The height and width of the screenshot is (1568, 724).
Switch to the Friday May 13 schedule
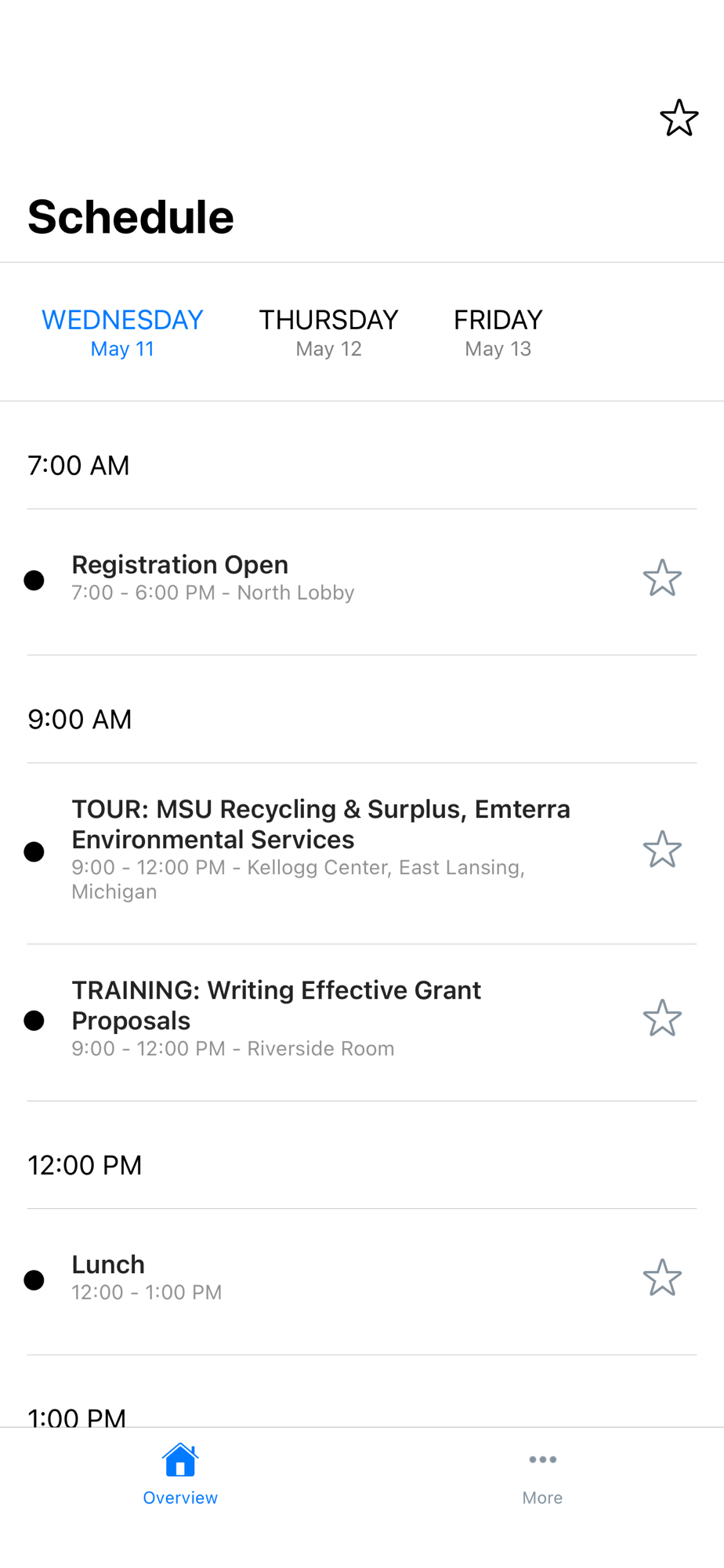tap(498, 332)
